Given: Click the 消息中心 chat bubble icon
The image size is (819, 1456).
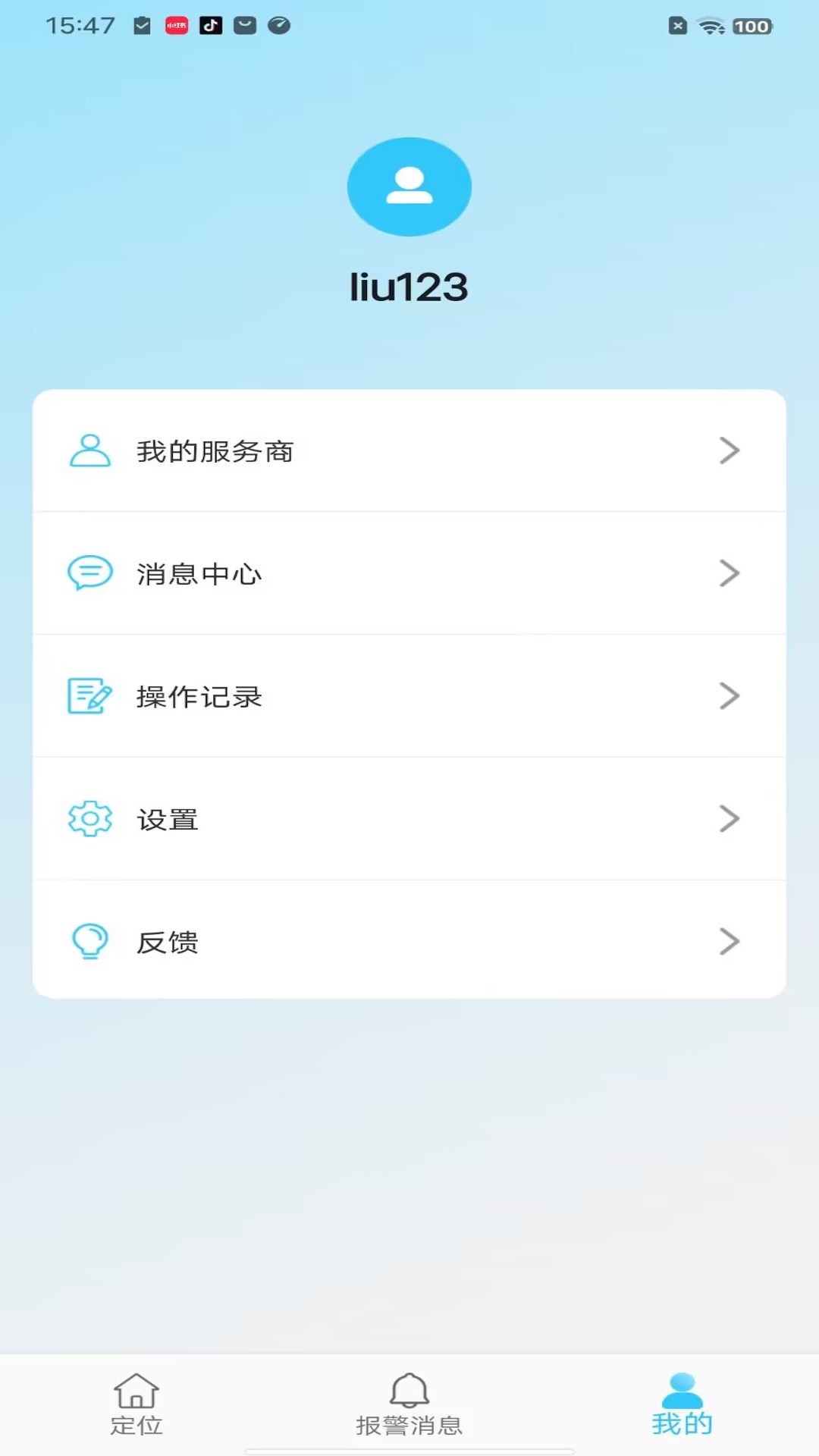Looking at the screenshot, I should 89,573.
